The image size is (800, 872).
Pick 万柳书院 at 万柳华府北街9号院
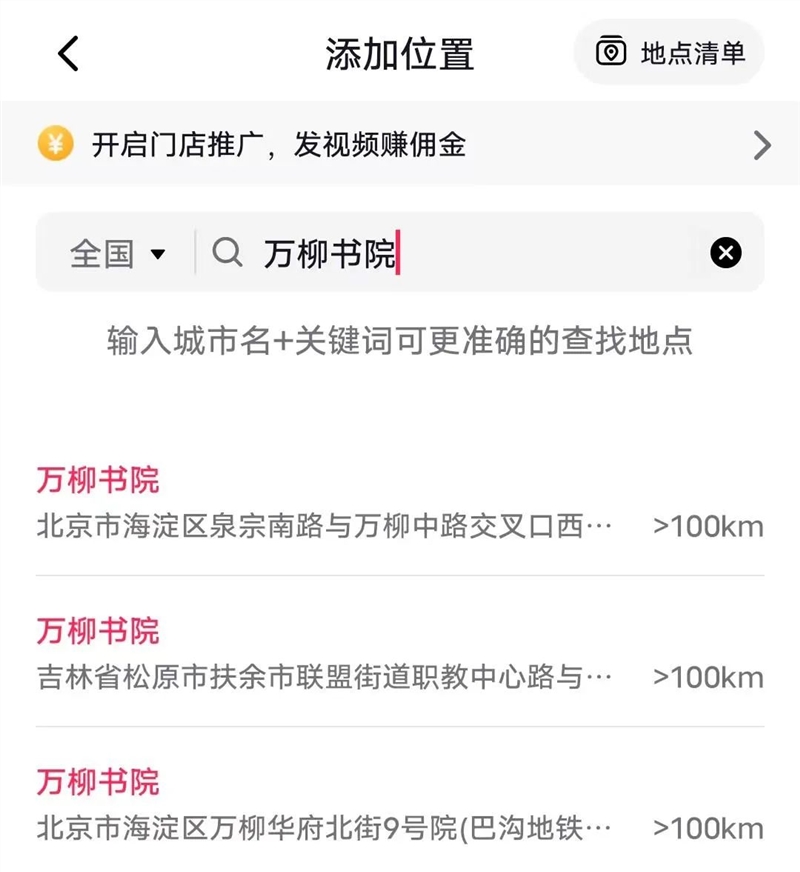click(400, 804)
